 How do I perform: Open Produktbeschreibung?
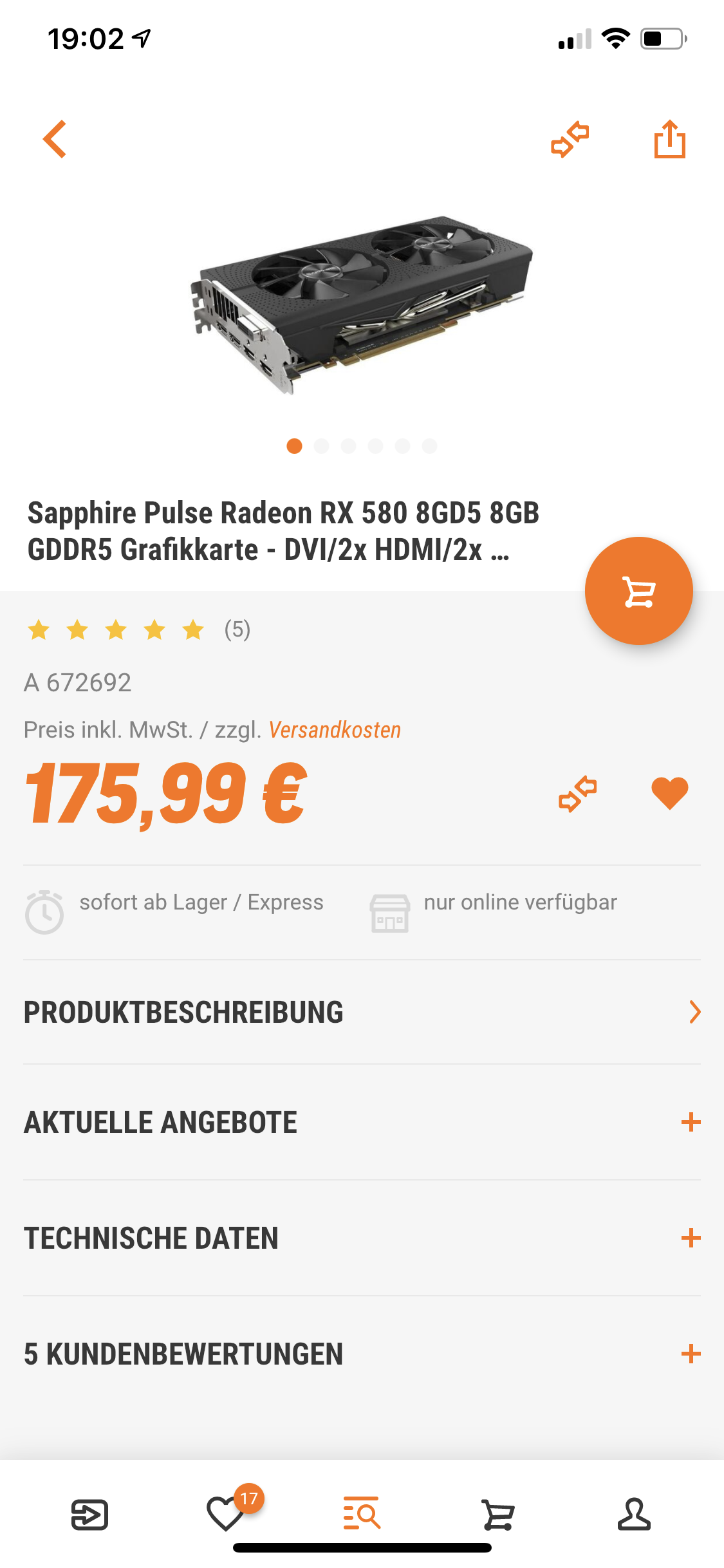(362, 1012)
